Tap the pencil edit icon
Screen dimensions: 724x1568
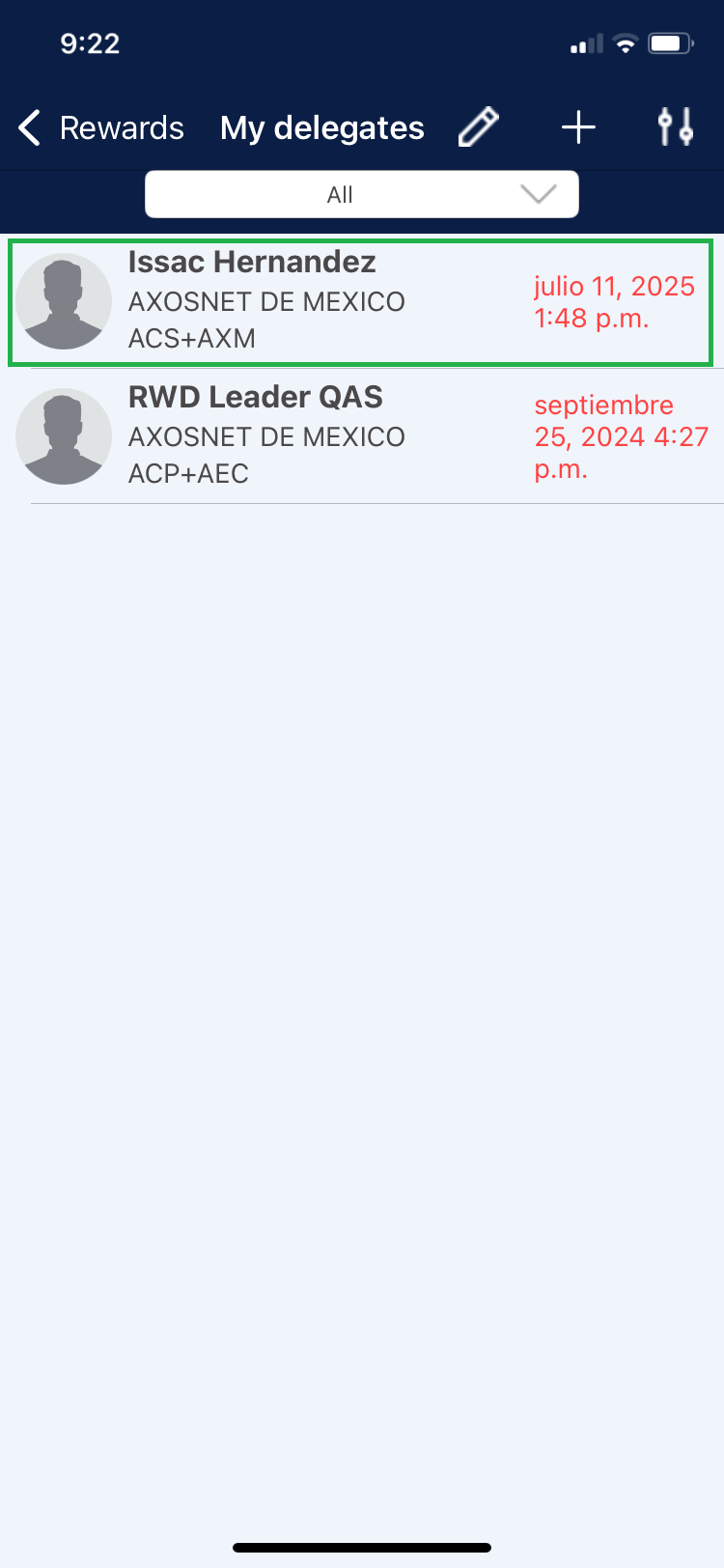click(478, 127)
